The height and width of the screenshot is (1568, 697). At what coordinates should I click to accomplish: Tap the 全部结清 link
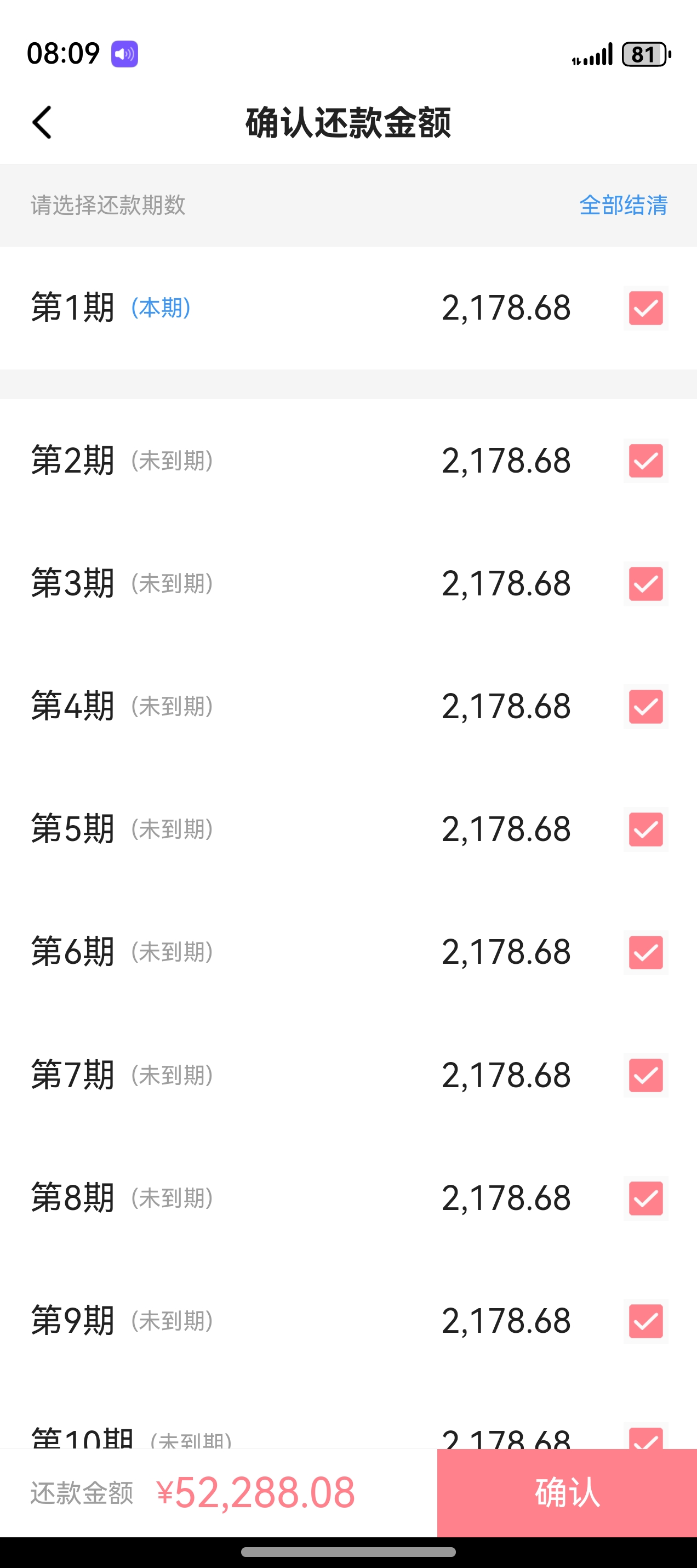[623, 205]
